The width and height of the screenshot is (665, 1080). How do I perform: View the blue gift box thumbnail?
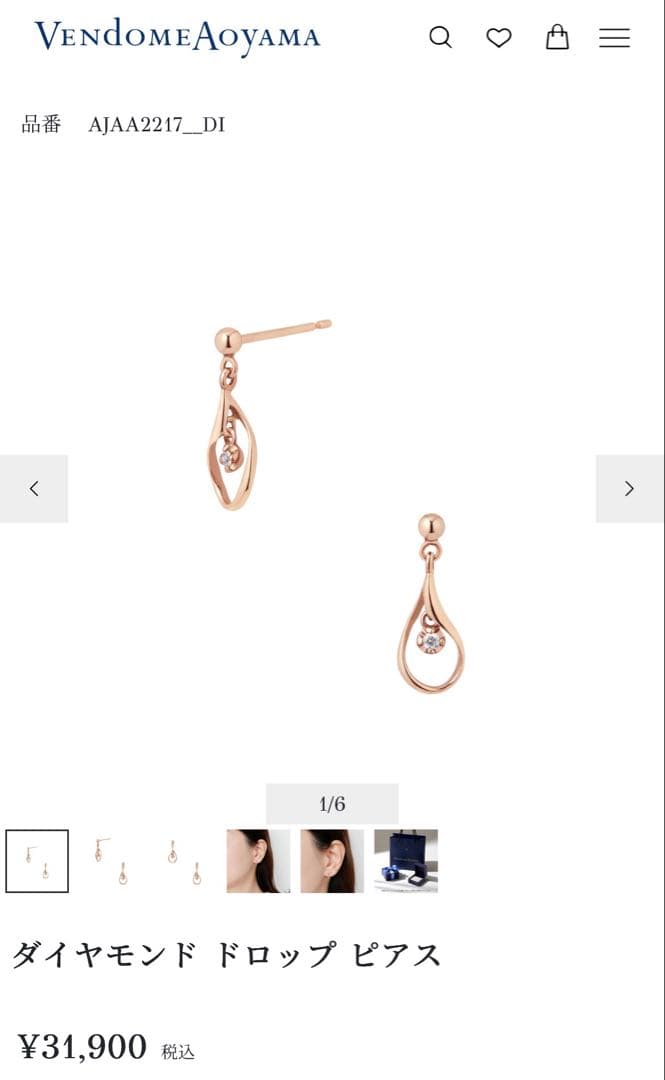click(406, 861)
